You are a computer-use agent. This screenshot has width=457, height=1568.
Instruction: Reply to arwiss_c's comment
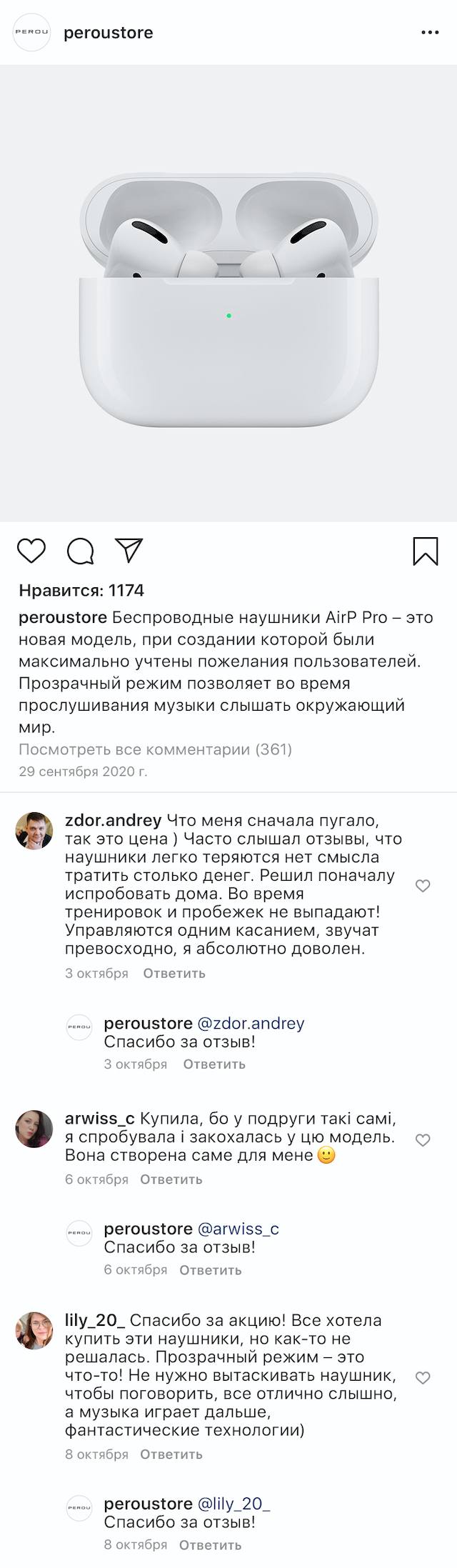[171, 1179]
